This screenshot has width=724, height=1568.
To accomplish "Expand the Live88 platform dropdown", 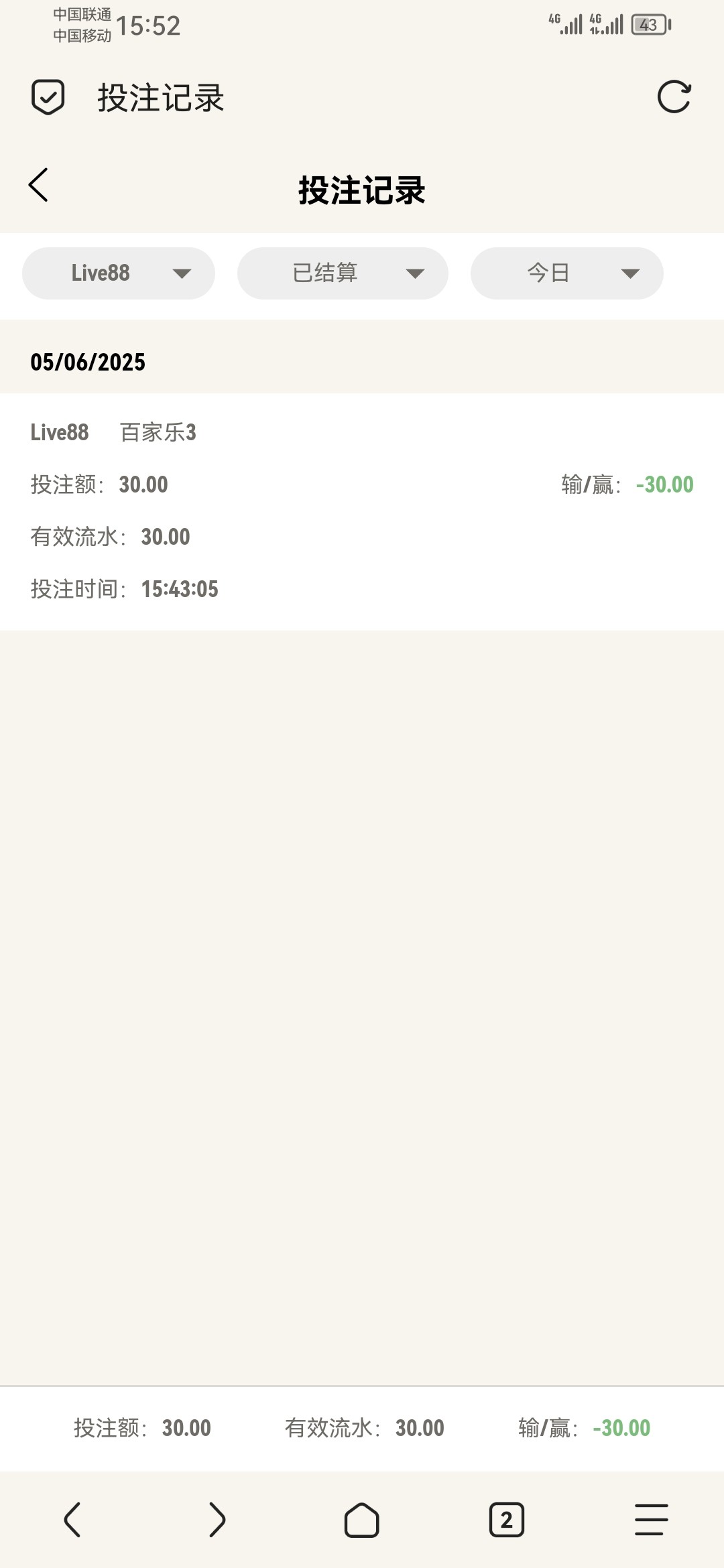I will (119, 273).
